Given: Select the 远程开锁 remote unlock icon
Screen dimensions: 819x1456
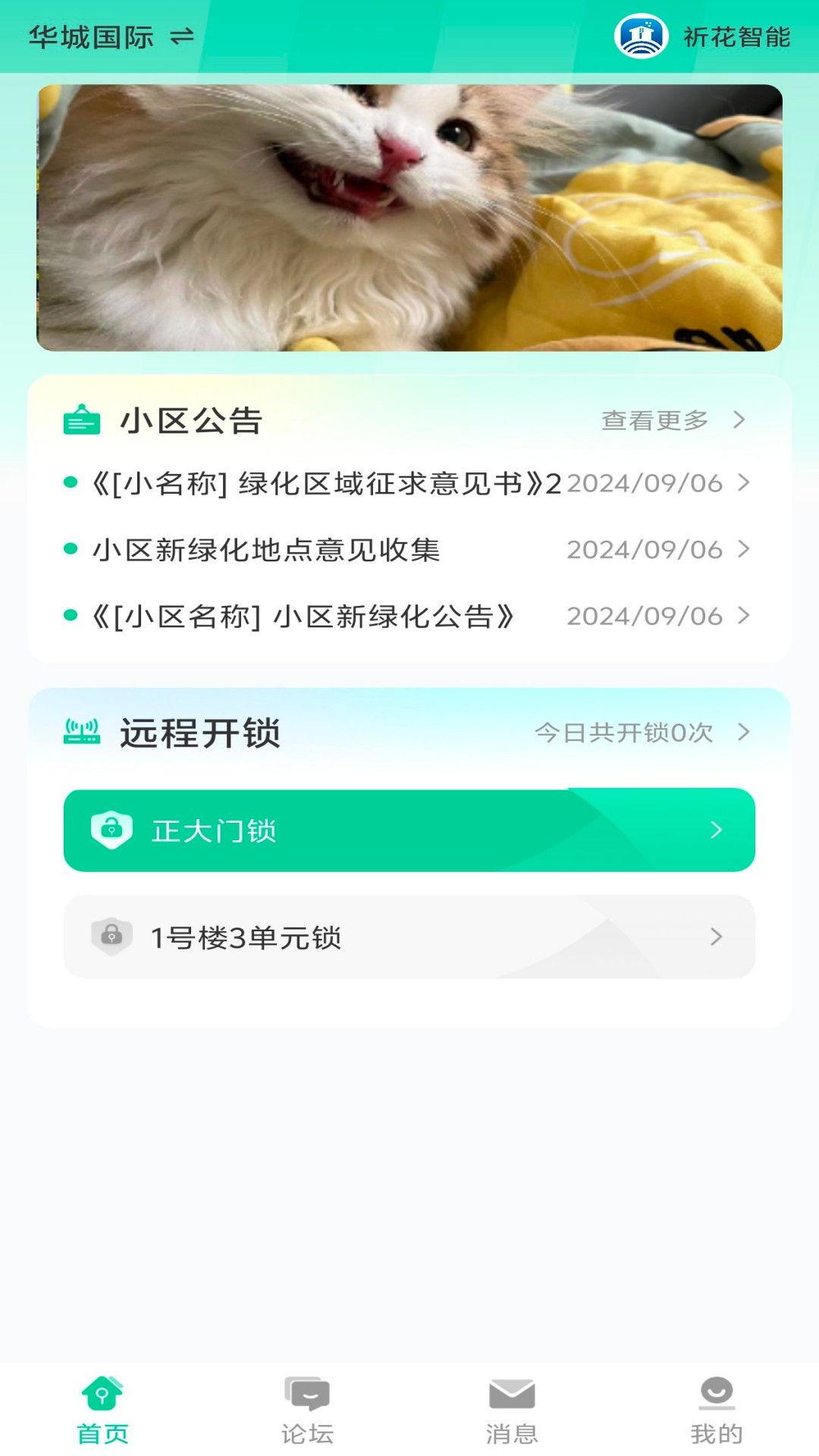Looking at the screenshot, I should click(x=81, y=732).
